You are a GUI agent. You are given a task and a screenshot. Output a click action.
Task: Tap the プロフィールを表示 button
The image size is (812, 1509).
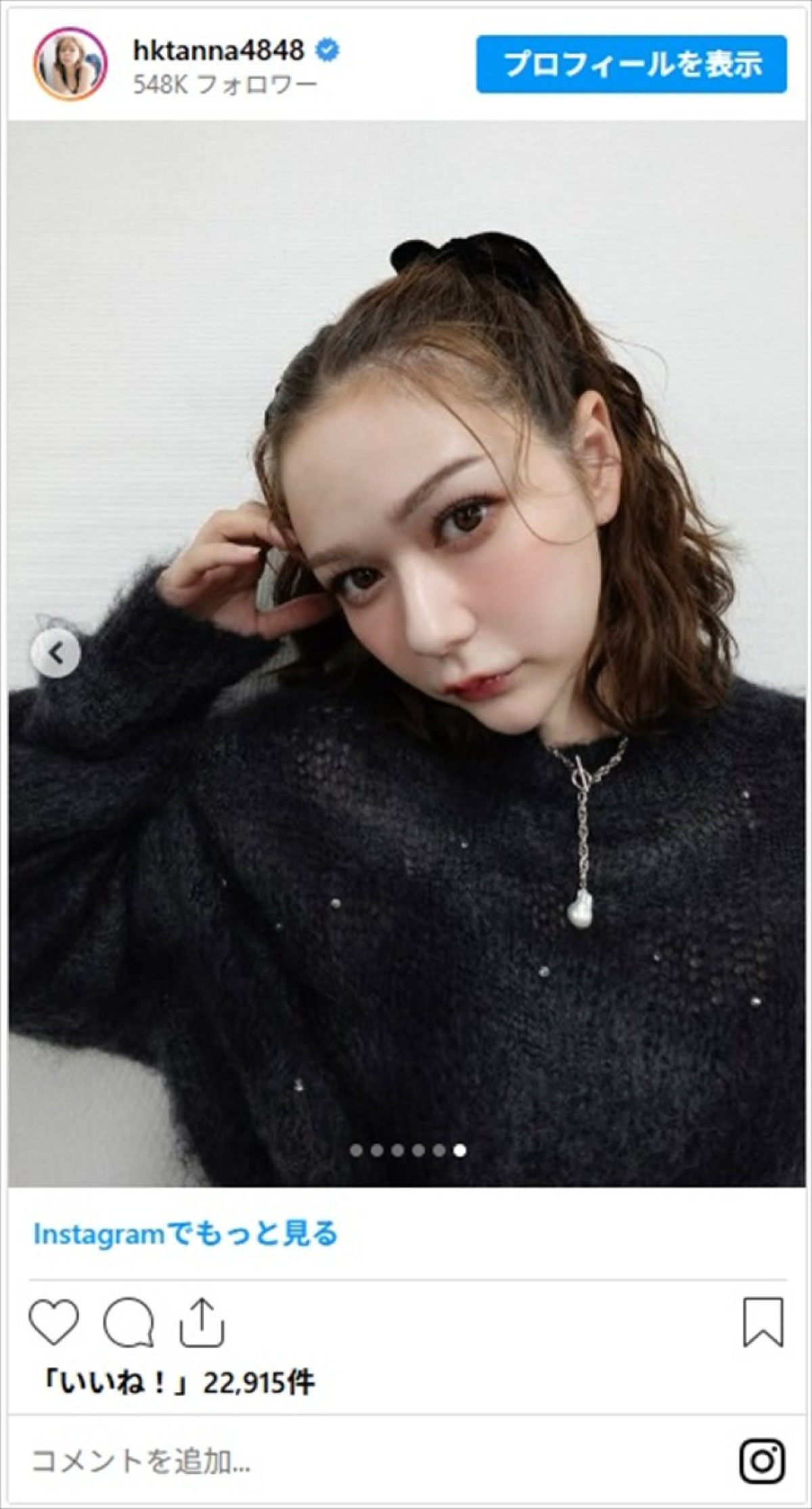pos(631,65)
